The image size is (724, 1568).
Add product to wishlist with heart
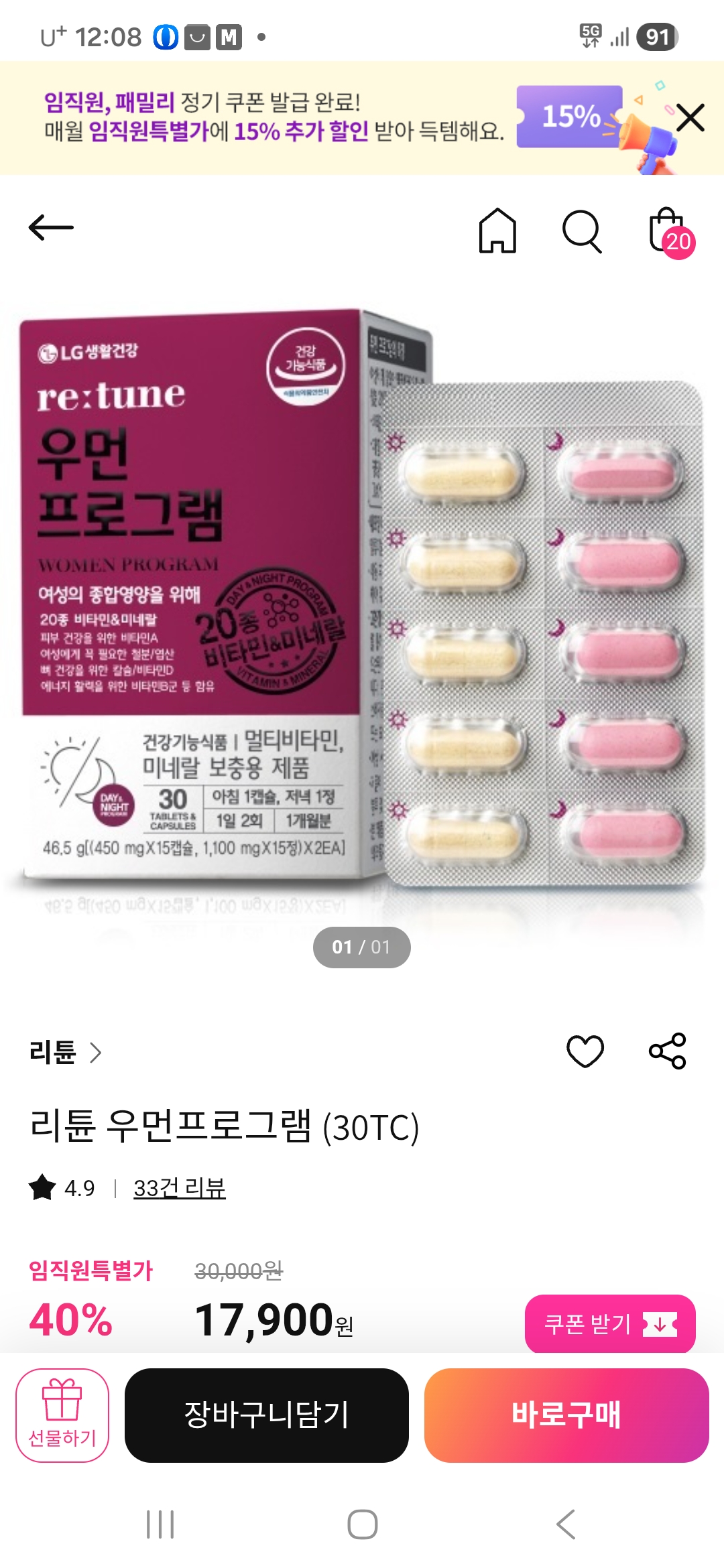tap(585, 1051)
